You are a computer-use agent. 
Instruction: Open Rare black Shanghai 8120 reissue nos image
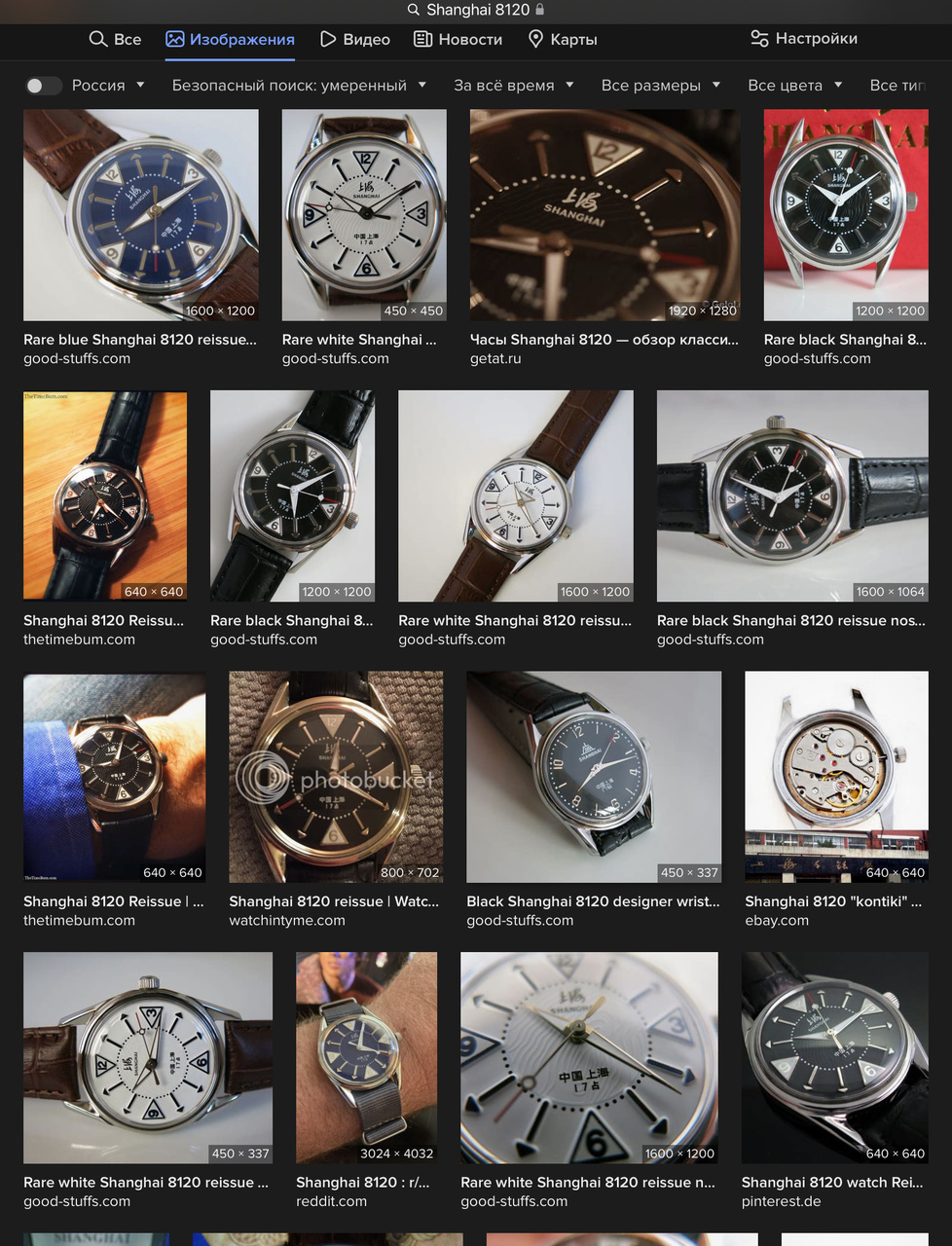coord(792,496)
